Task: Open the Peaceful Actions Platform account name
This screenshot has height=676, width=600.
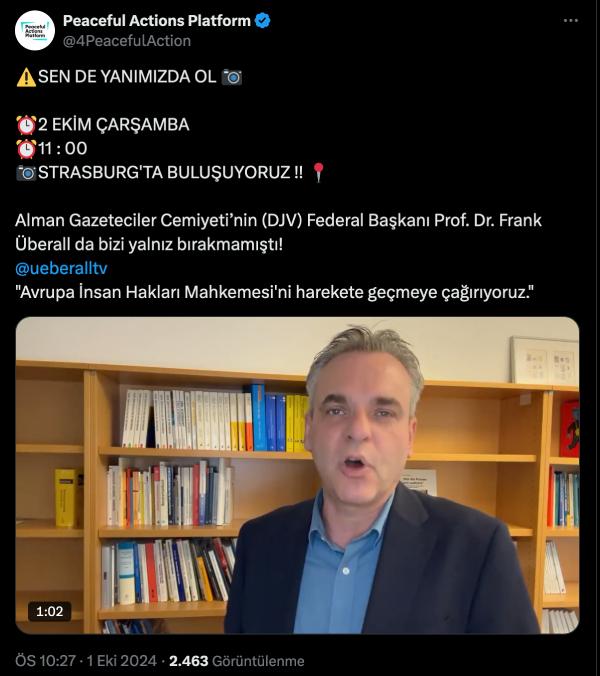Action: pos(157,20)
